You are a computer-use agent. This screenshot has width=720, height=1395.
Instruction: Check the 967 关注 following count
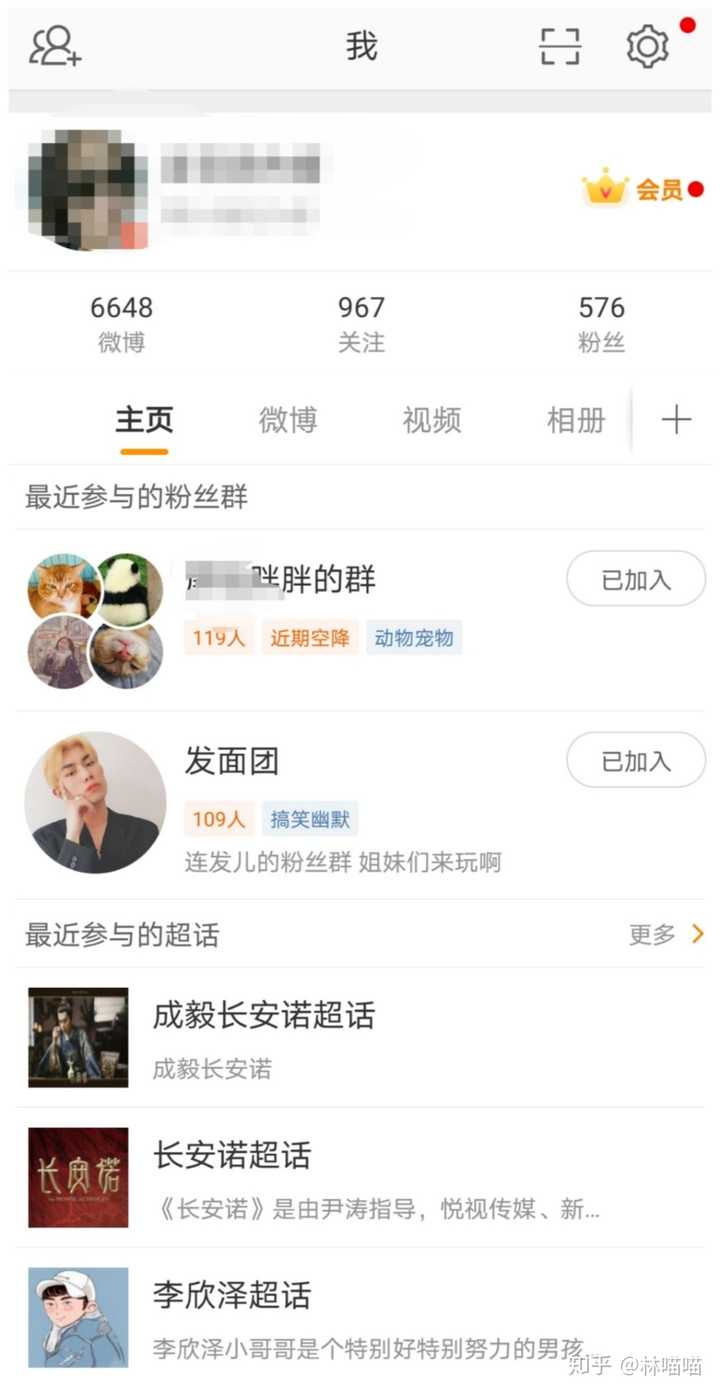point(362,320)
